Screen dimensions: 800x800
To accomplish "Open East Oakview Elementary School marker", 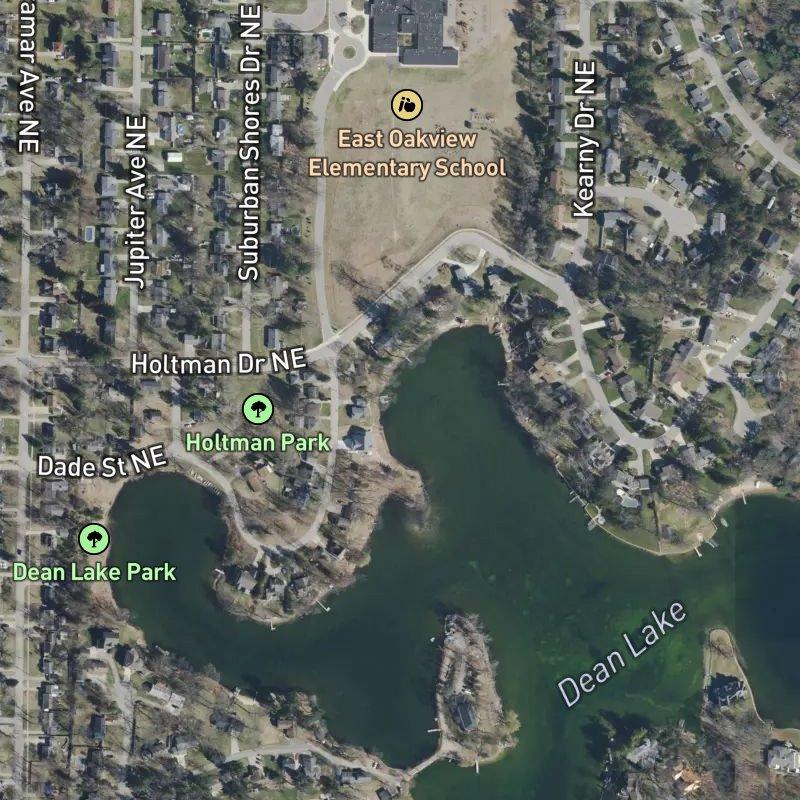I will [x=406, y=103].
